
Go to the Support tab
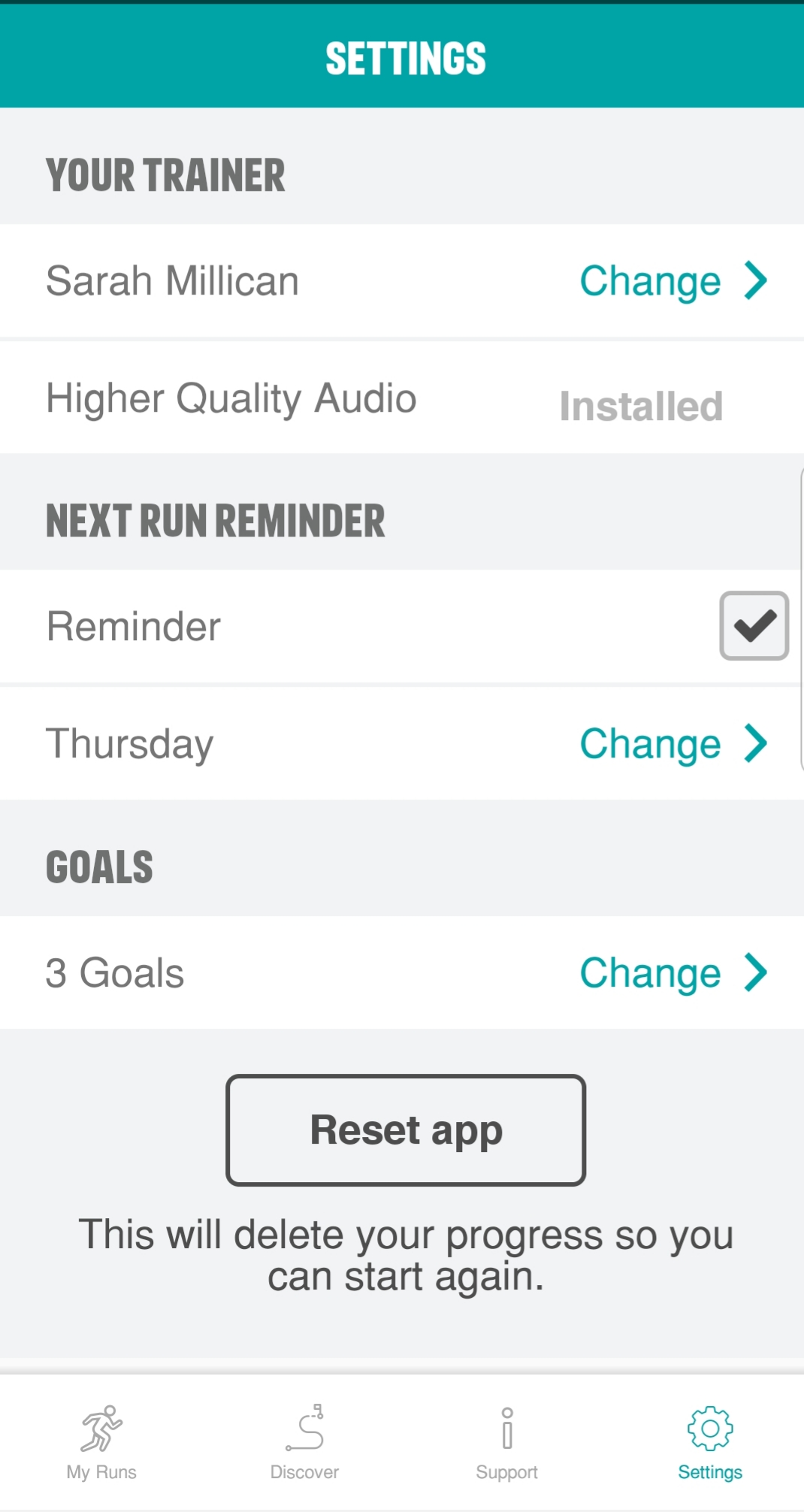coord(507,1443)
